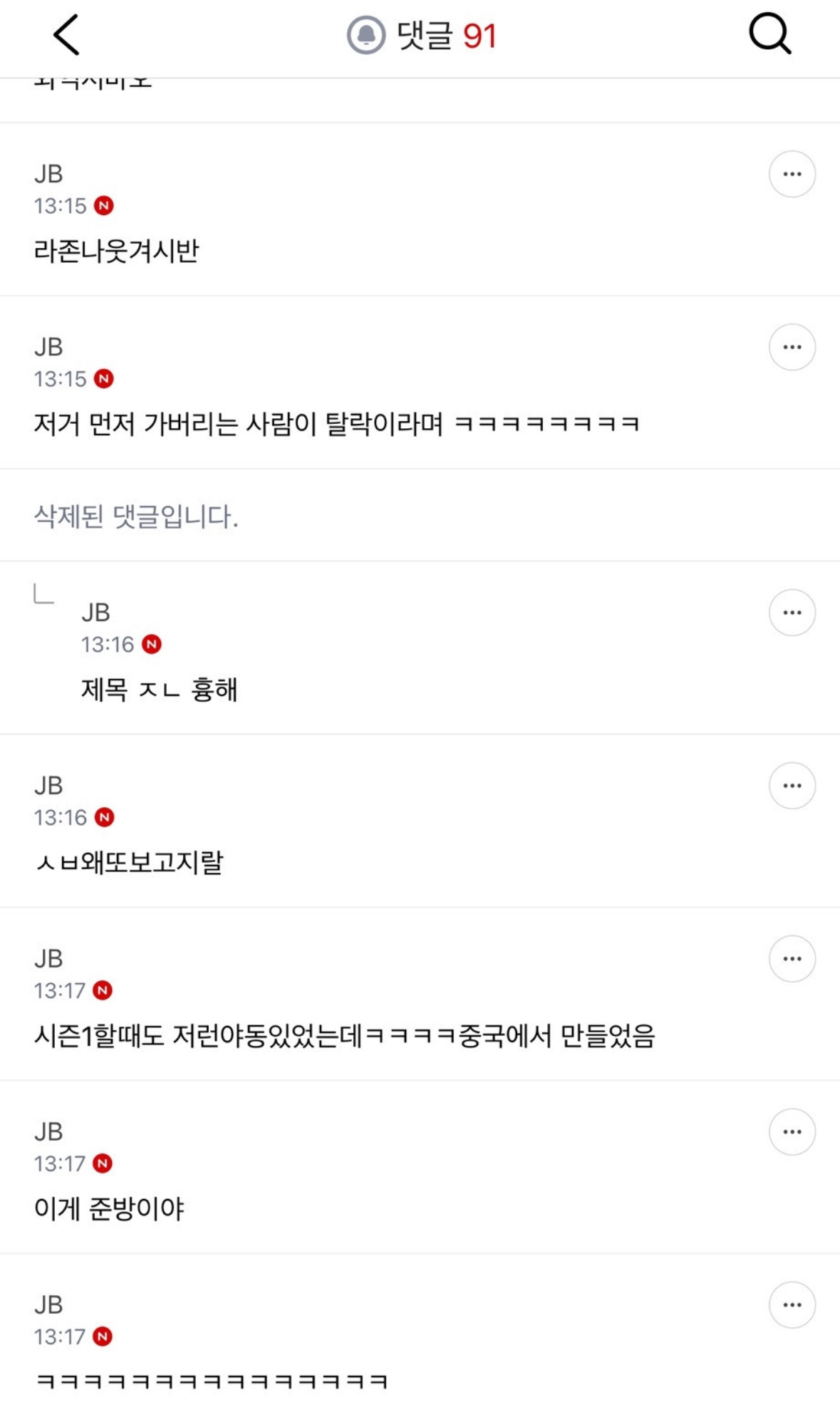
Task: Open options menu for the 라존나웃겨시반 comment
Action: (x=791, y=173)
